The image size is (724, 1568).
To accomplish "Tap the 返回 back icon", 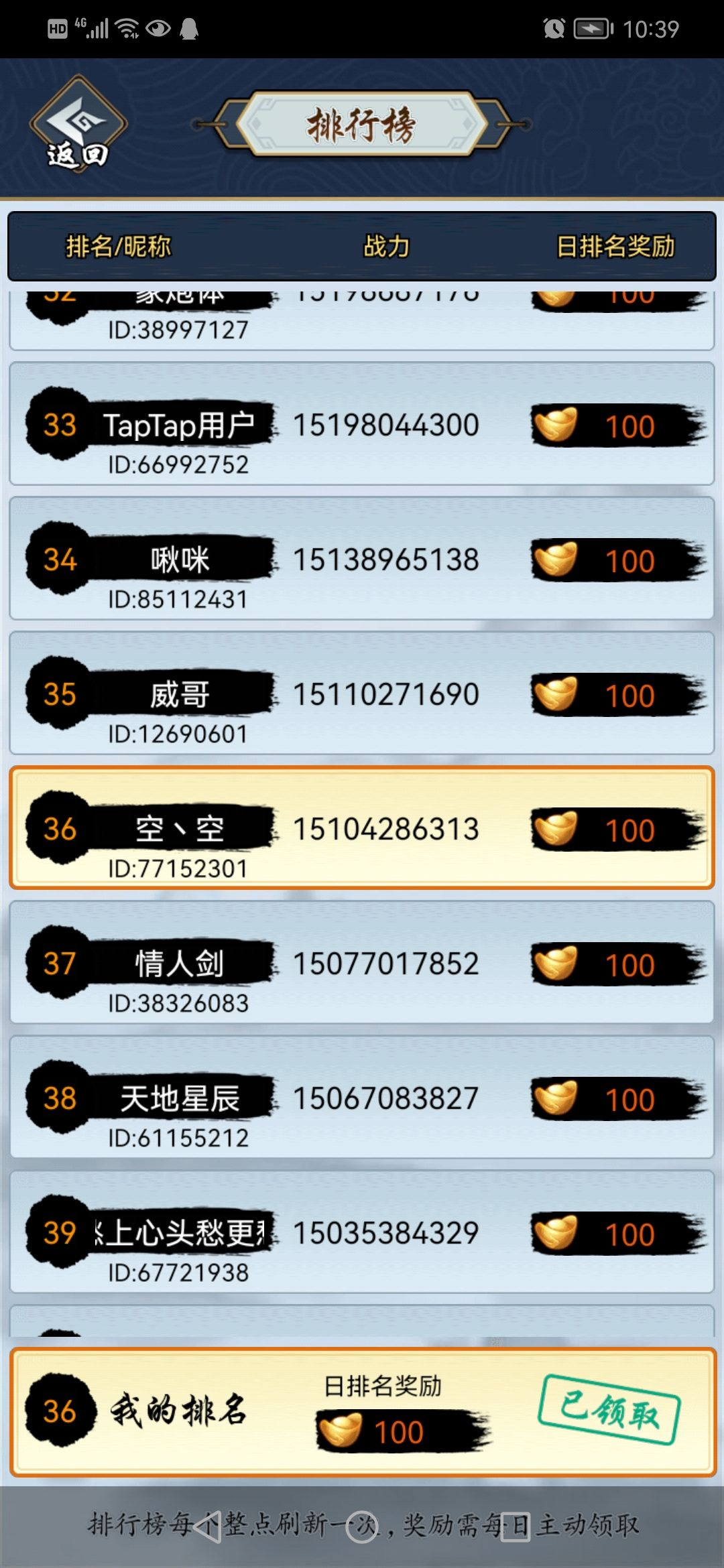I will pyautogui.click(x=79, y=124).
